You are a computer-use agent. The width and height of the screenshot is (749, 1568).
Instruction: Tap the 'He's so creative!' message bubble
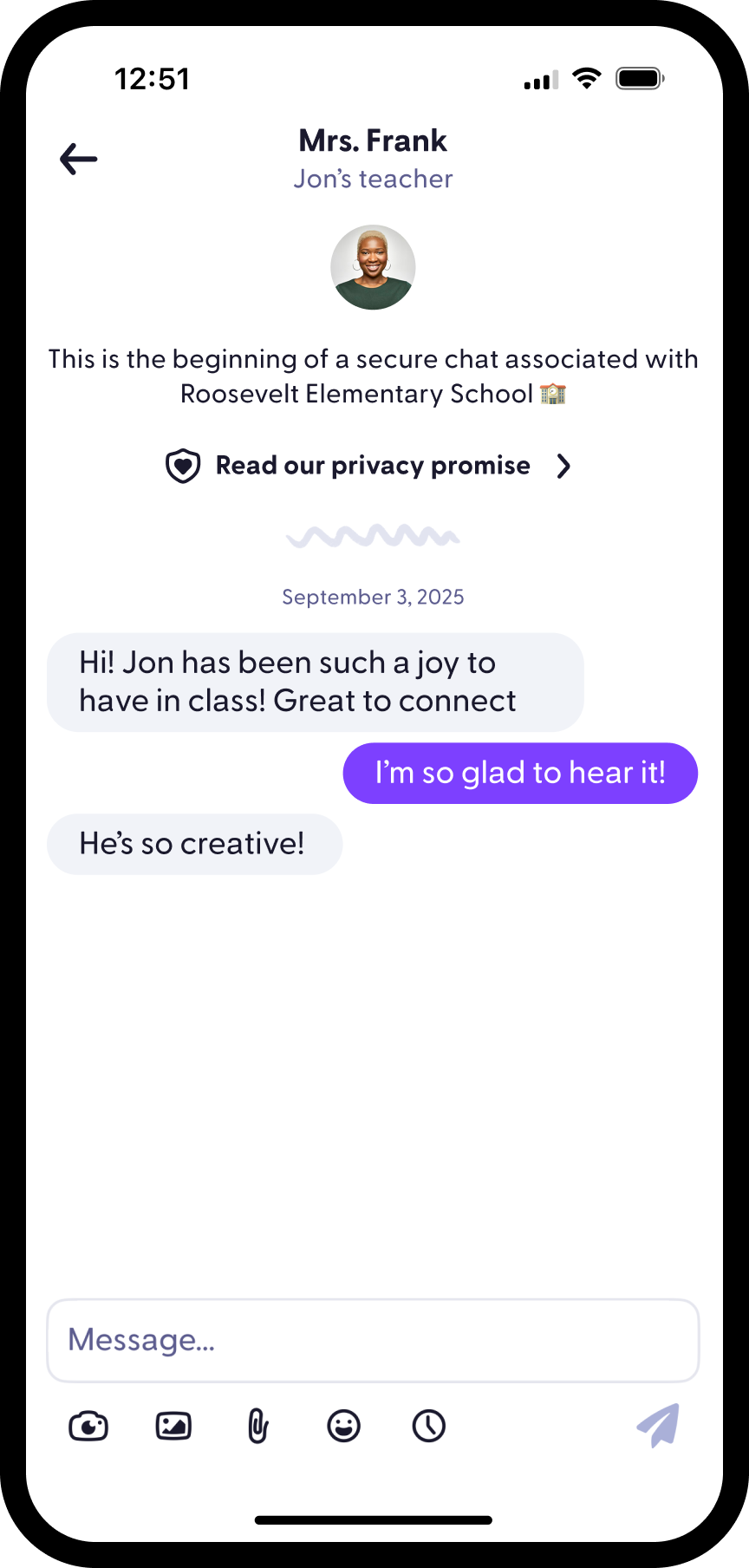(x=192, y=843)
